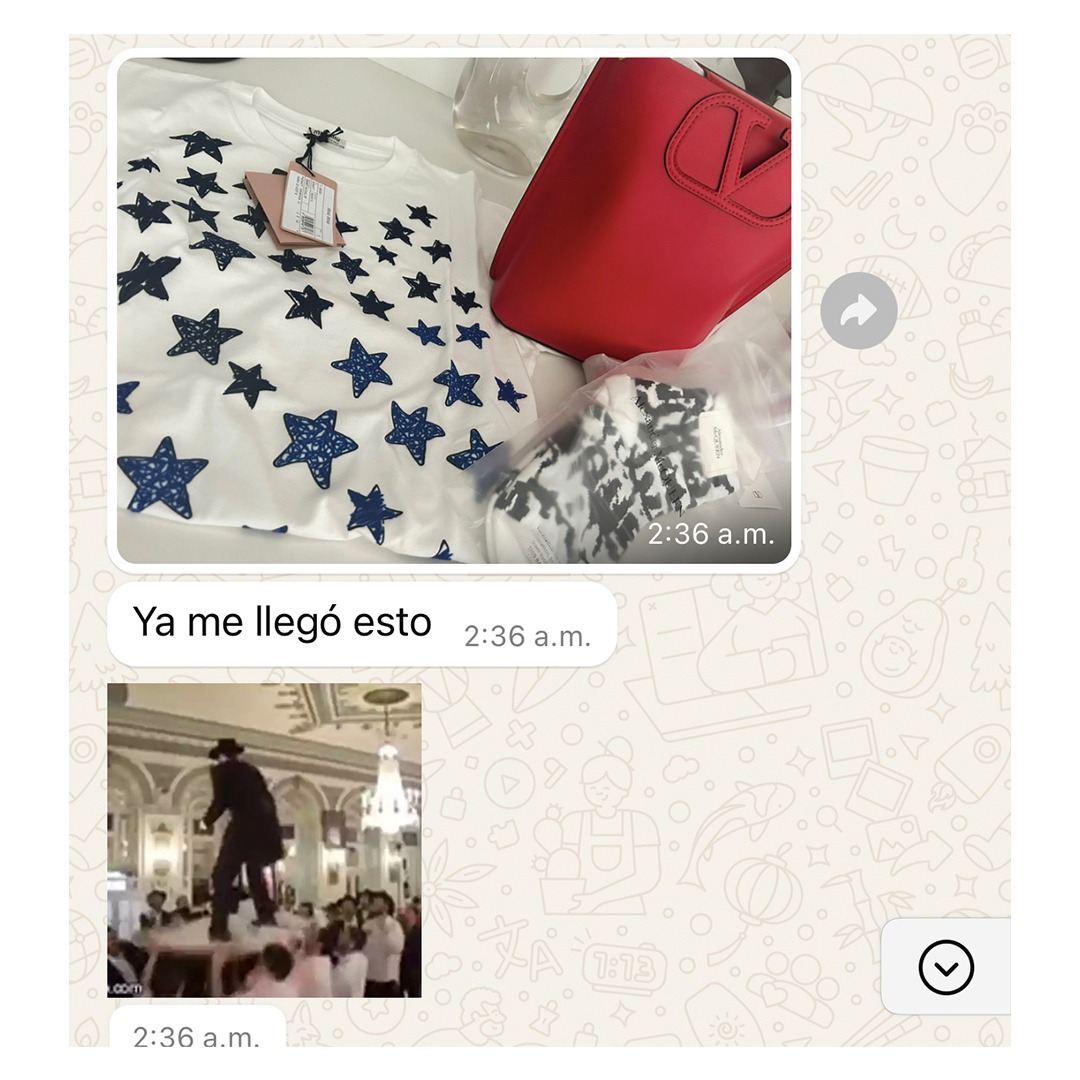The image size is (1080, 1080).
Task: Open the photo of the star shirt and red bag
Action: coord(454,310)
